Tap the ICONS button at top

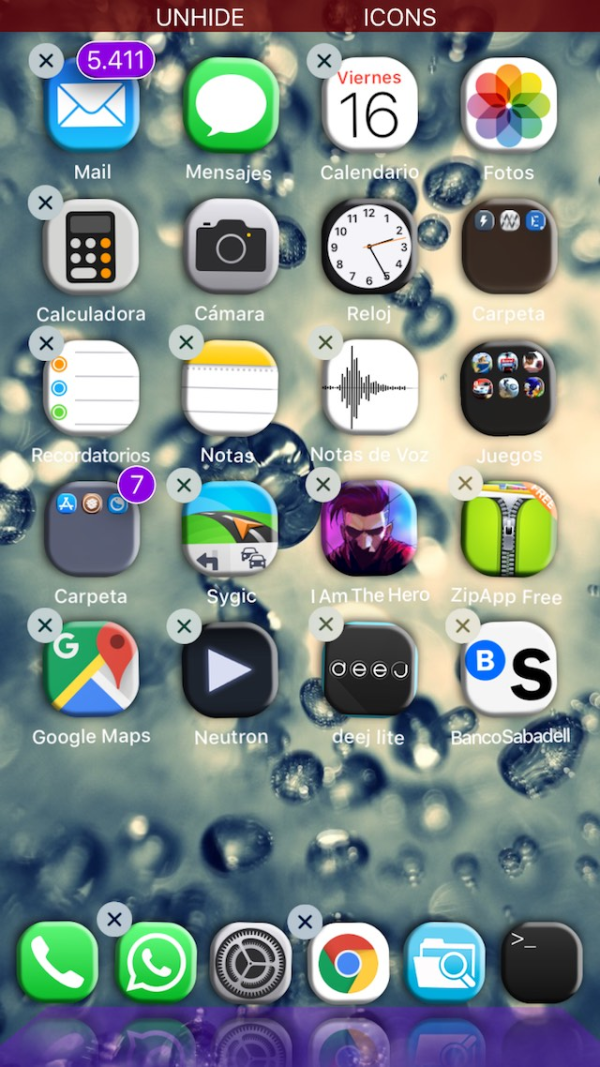(399, 17)
